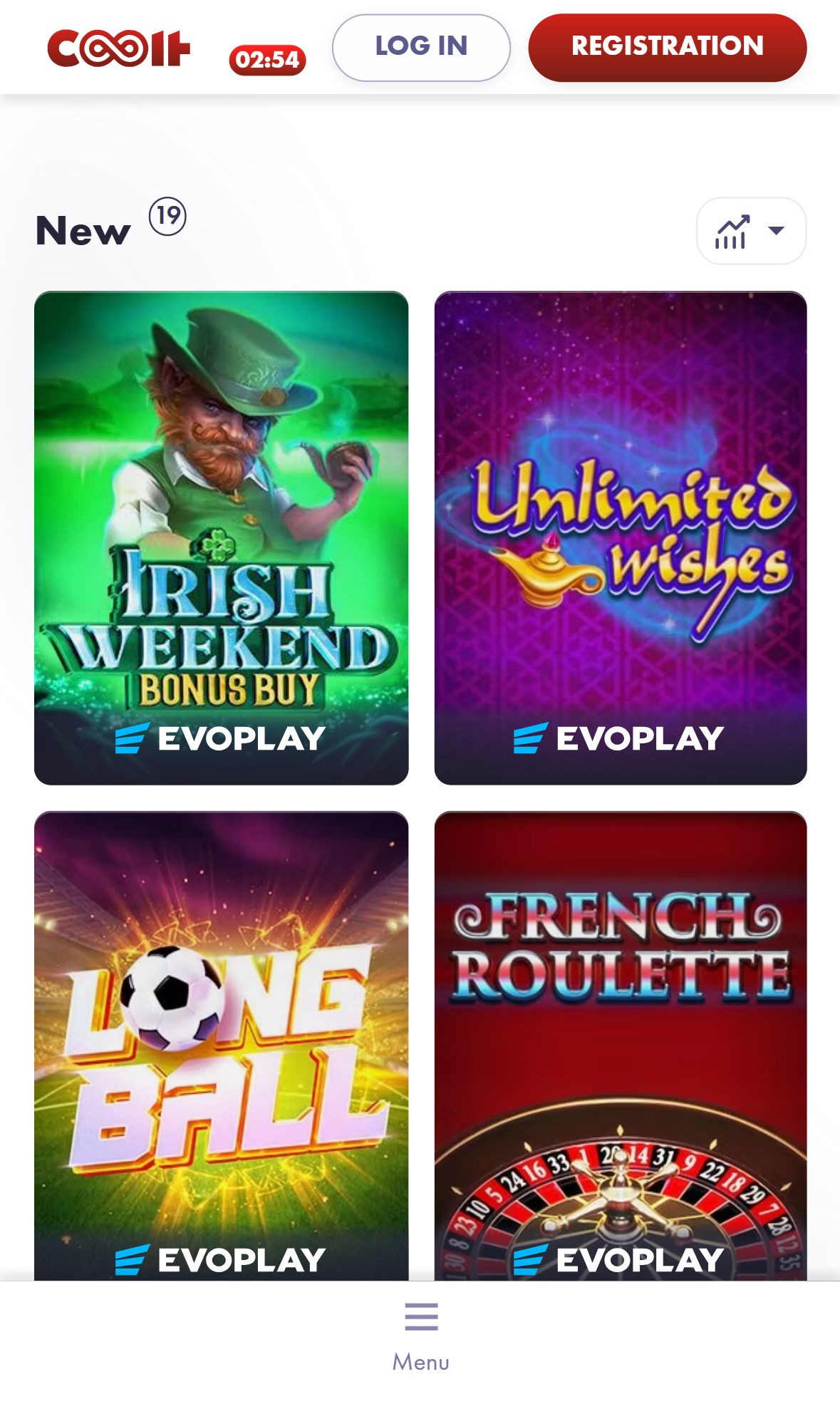840x1409 pixels.
Task: Expand the sort order dropdown
Action: (751, 231)
